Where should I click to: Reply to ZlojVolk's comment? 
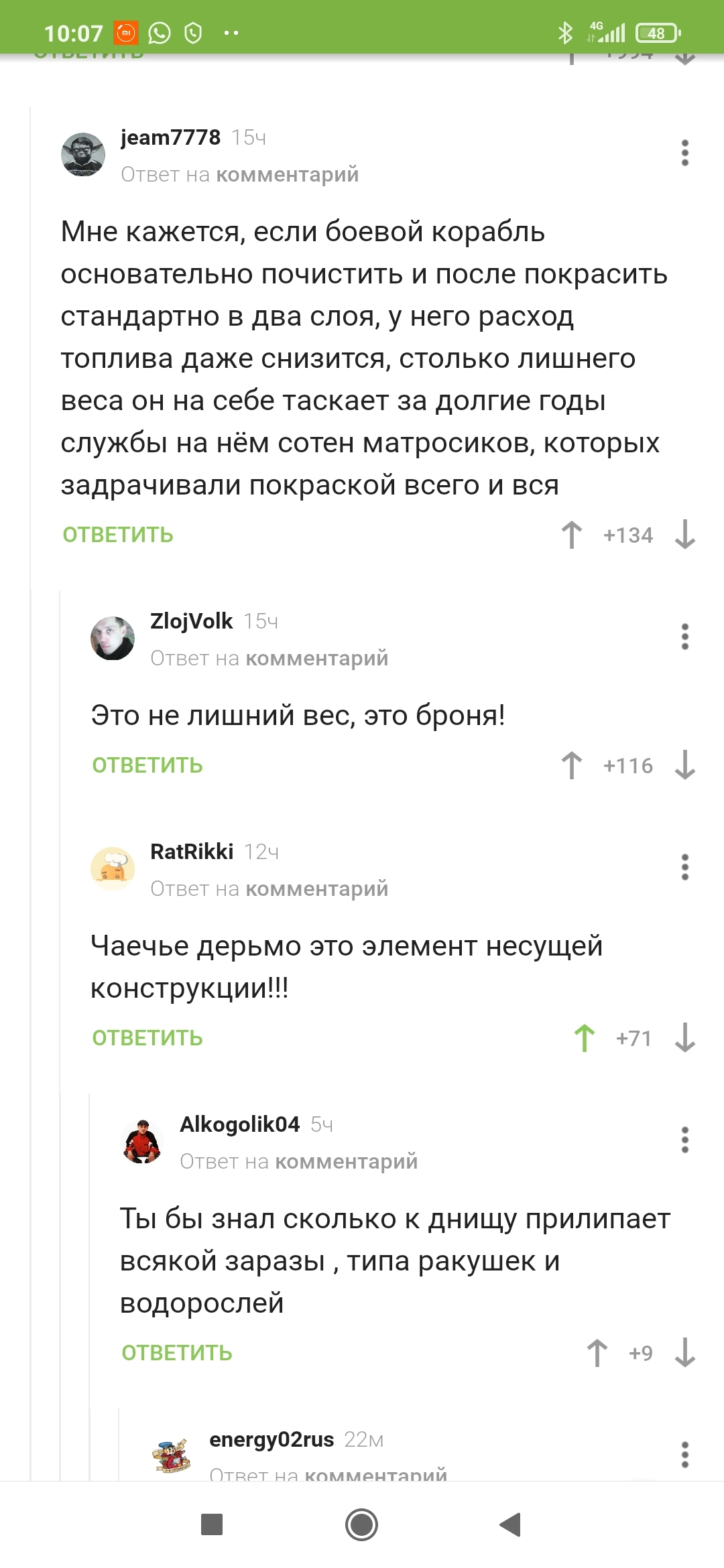pyautogui.click(x=147, y=765)
